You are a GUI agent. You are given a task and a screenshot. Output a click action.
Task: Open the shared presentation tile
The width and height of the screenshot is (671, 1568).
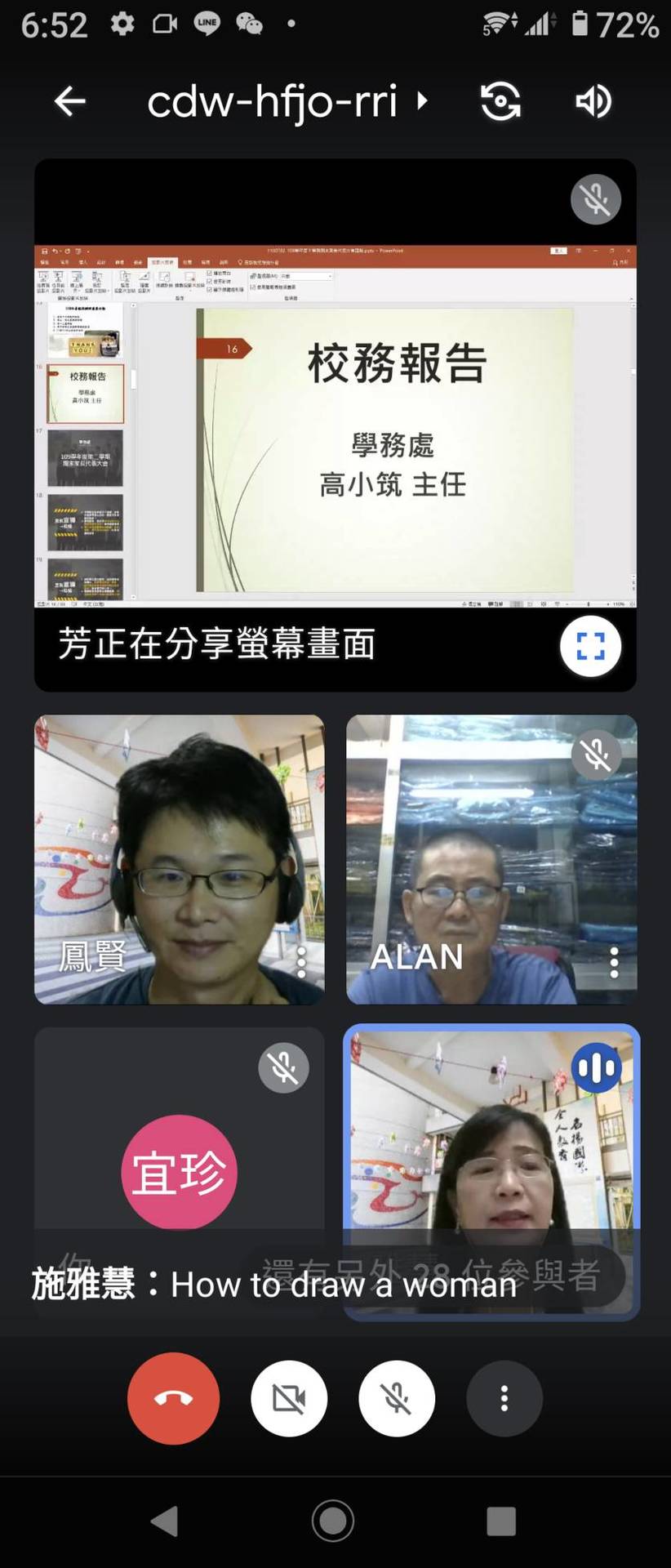tap(335, 425)
